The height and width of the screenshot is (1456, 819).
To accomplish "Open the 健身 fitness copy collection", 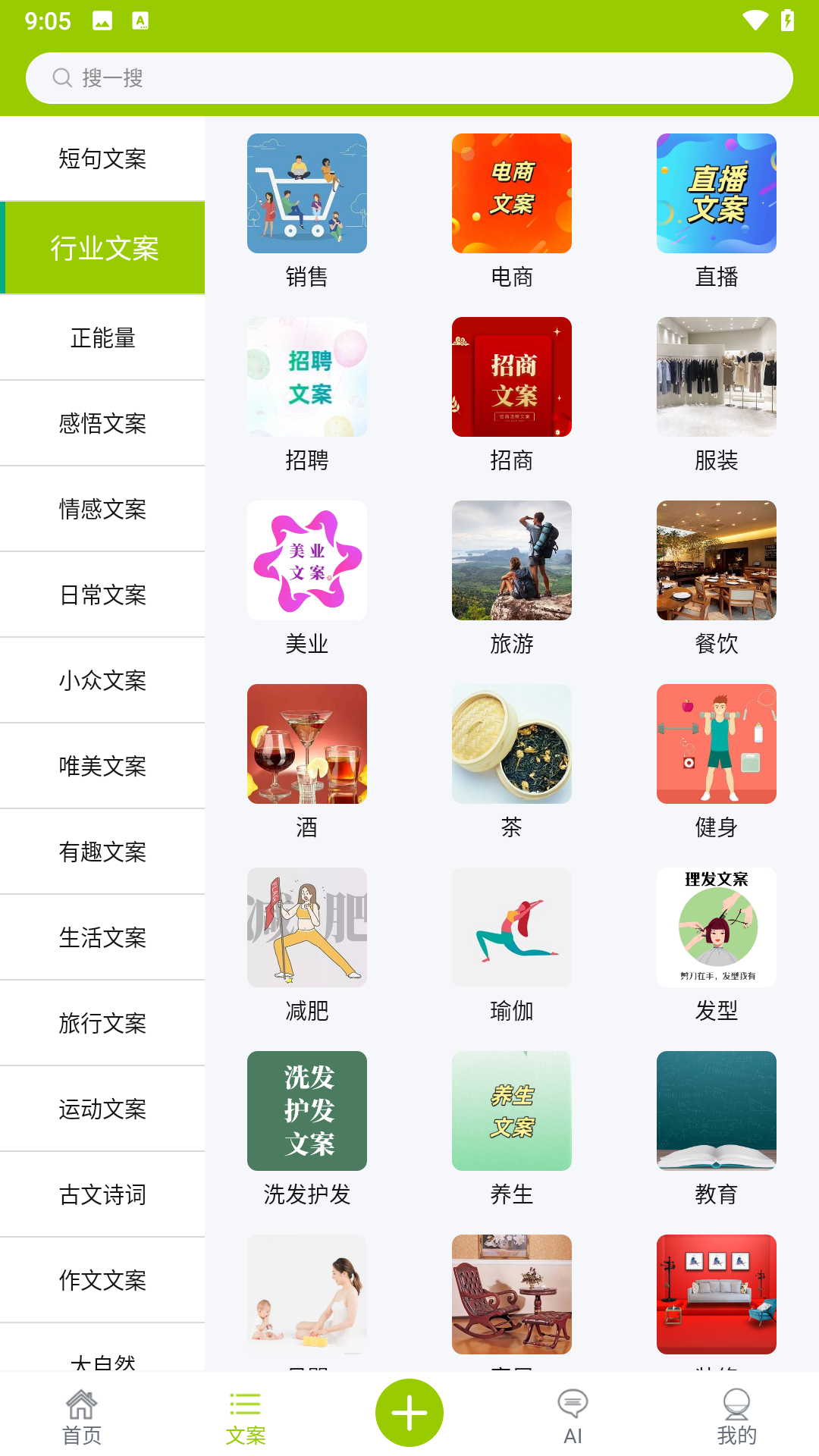I will [716, 743].
